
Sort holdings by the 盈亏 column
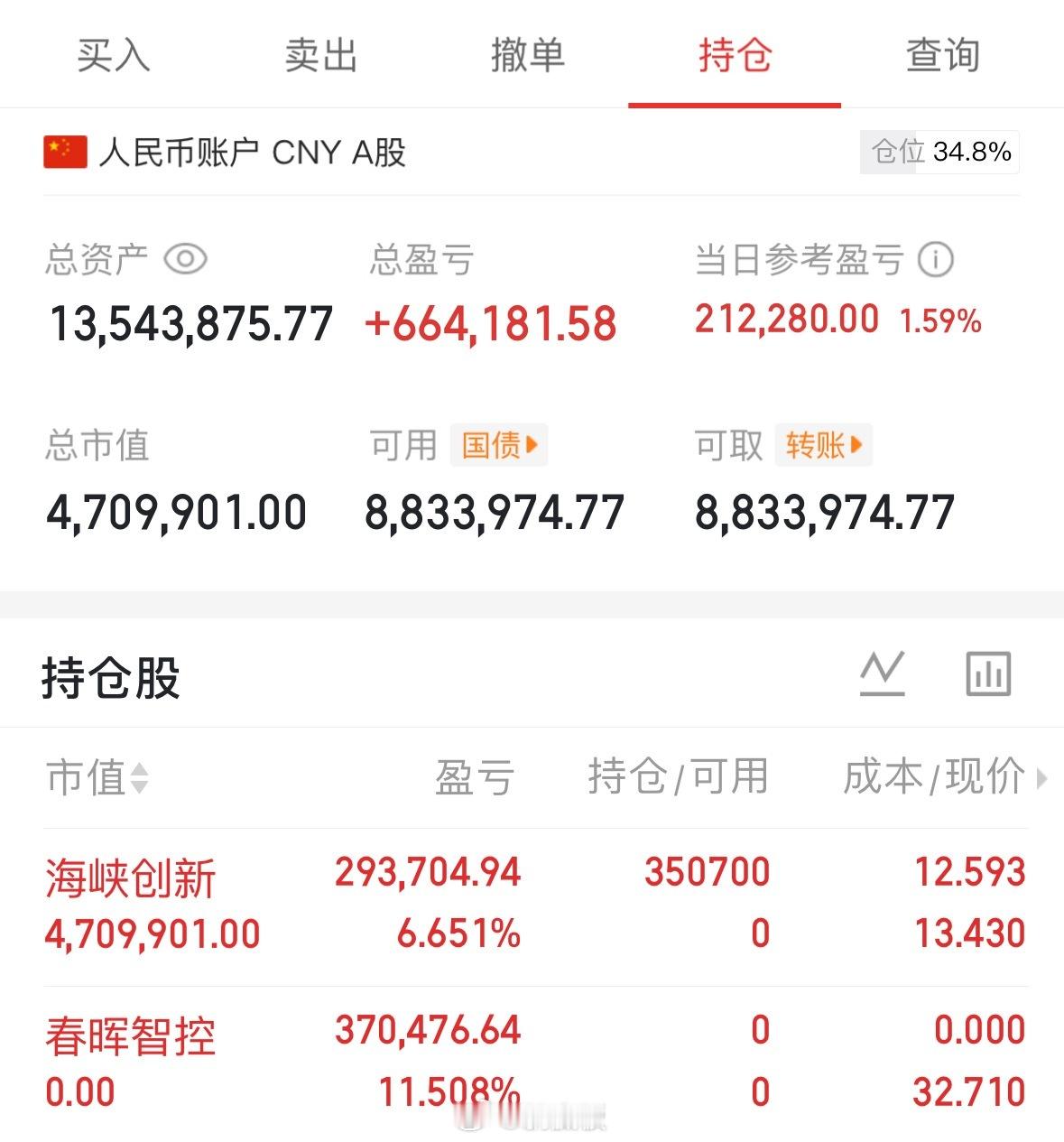[x=475, y=777]
